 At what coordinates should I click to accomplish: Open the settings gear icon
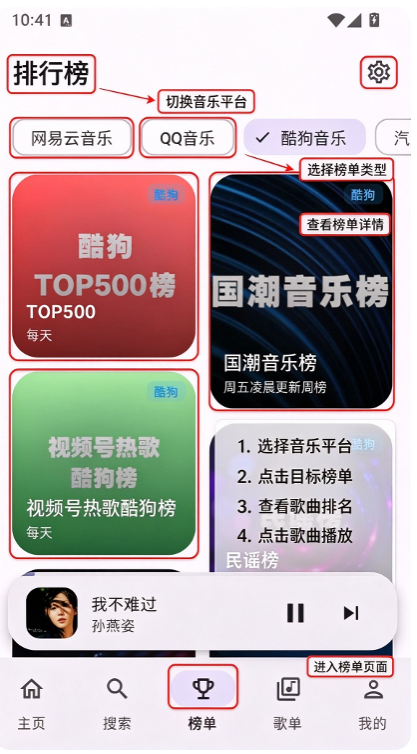[x=379, y=72]
